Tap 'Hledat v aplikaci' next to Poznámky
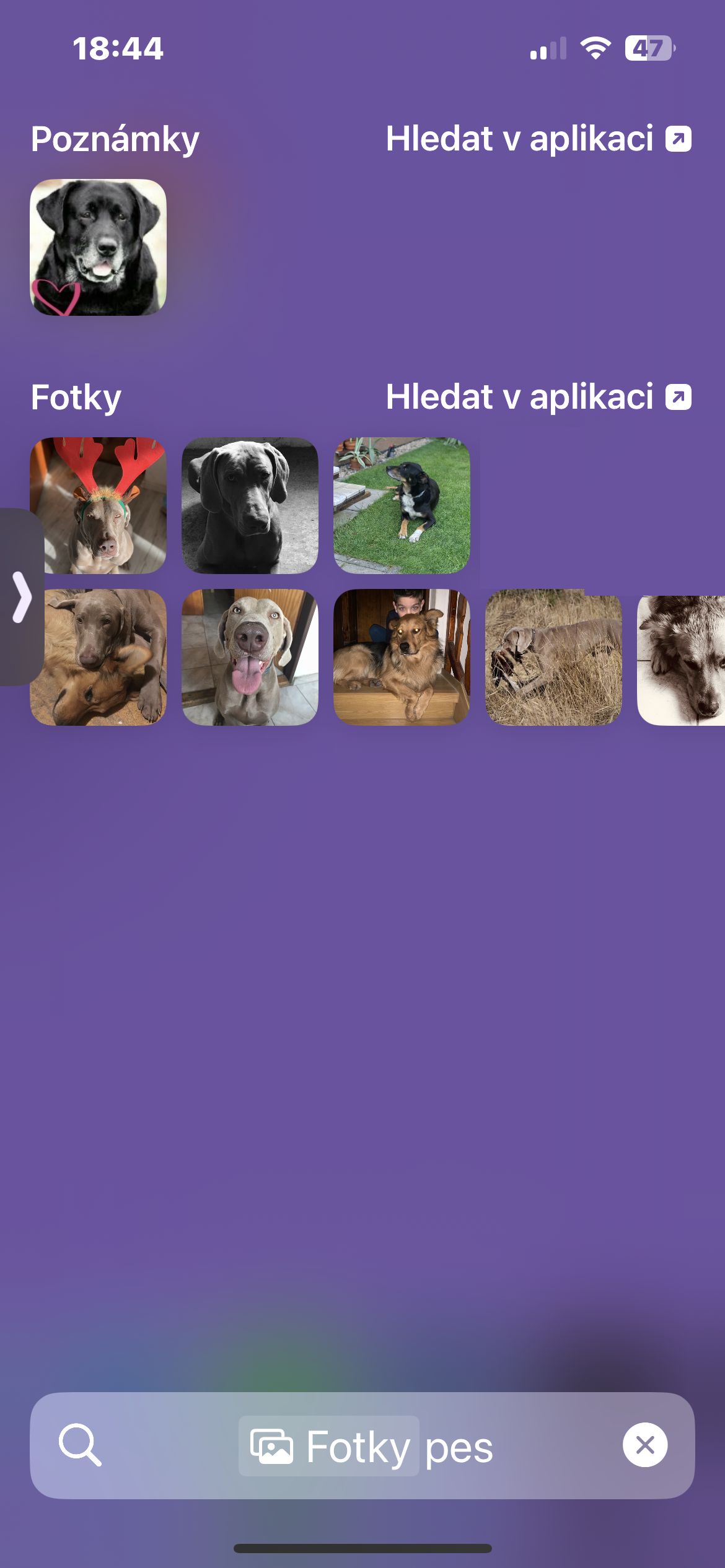This screenshot has height=1568, width=725. (x=538, y=138)
